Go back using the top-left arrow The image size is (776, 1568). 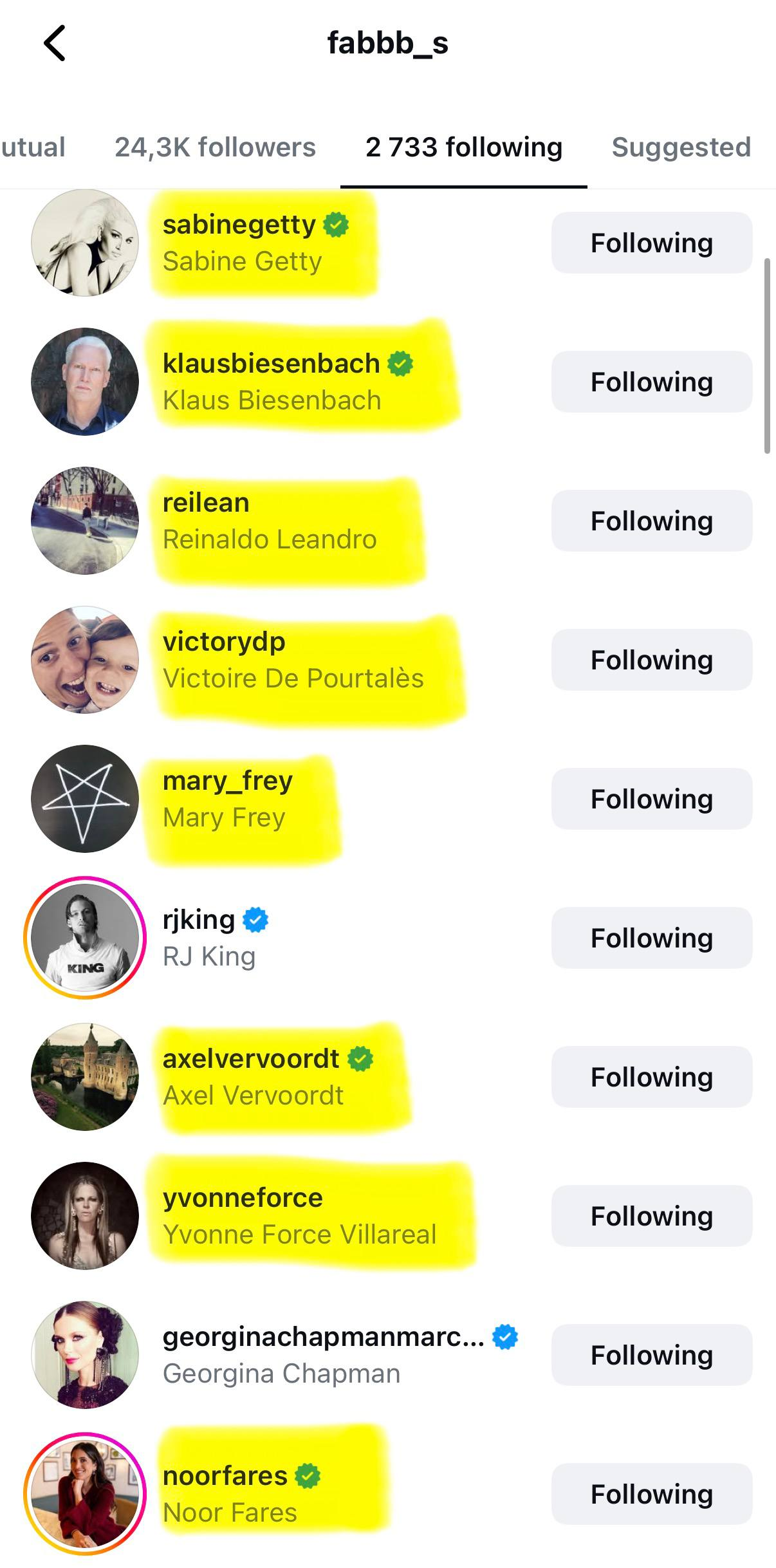tap(55, 44)
